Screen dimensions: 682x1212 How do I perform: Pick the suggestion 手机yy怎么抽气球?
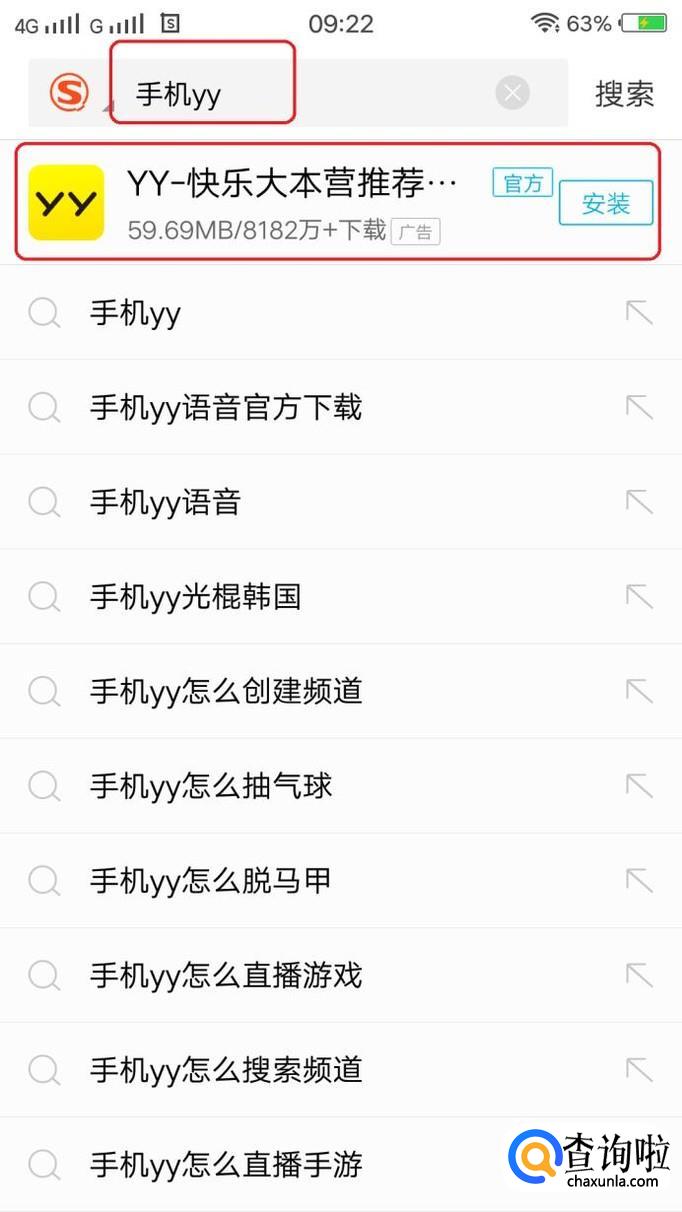click(x=211, y=786)
